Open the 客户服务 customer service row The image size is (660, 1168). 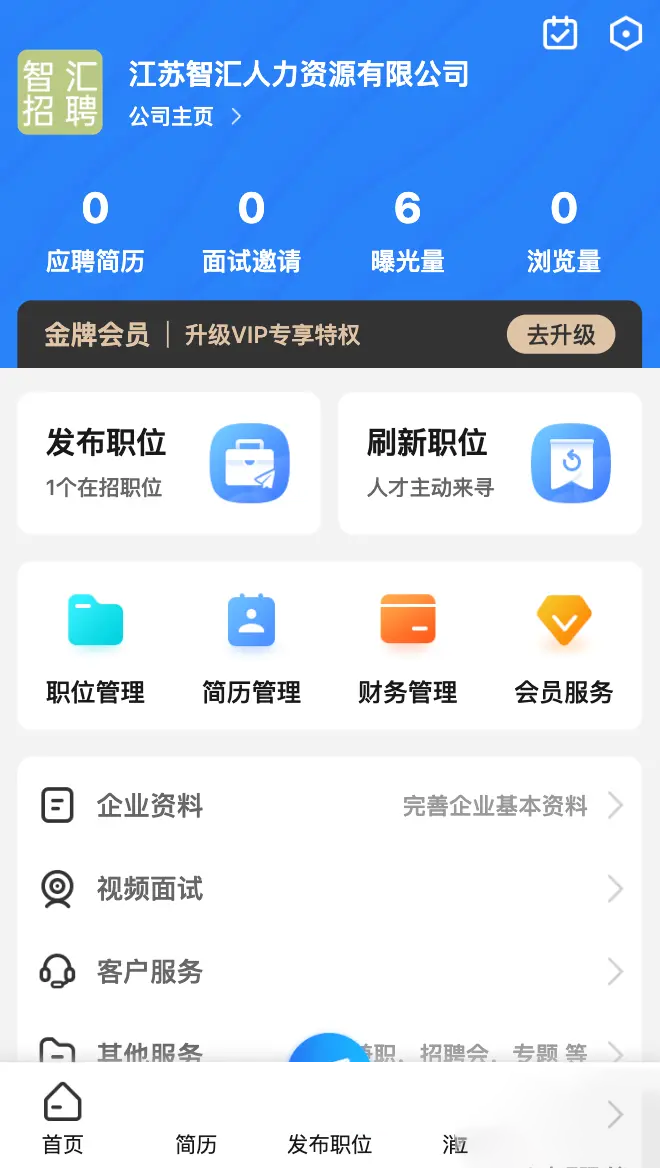[329, 971]
